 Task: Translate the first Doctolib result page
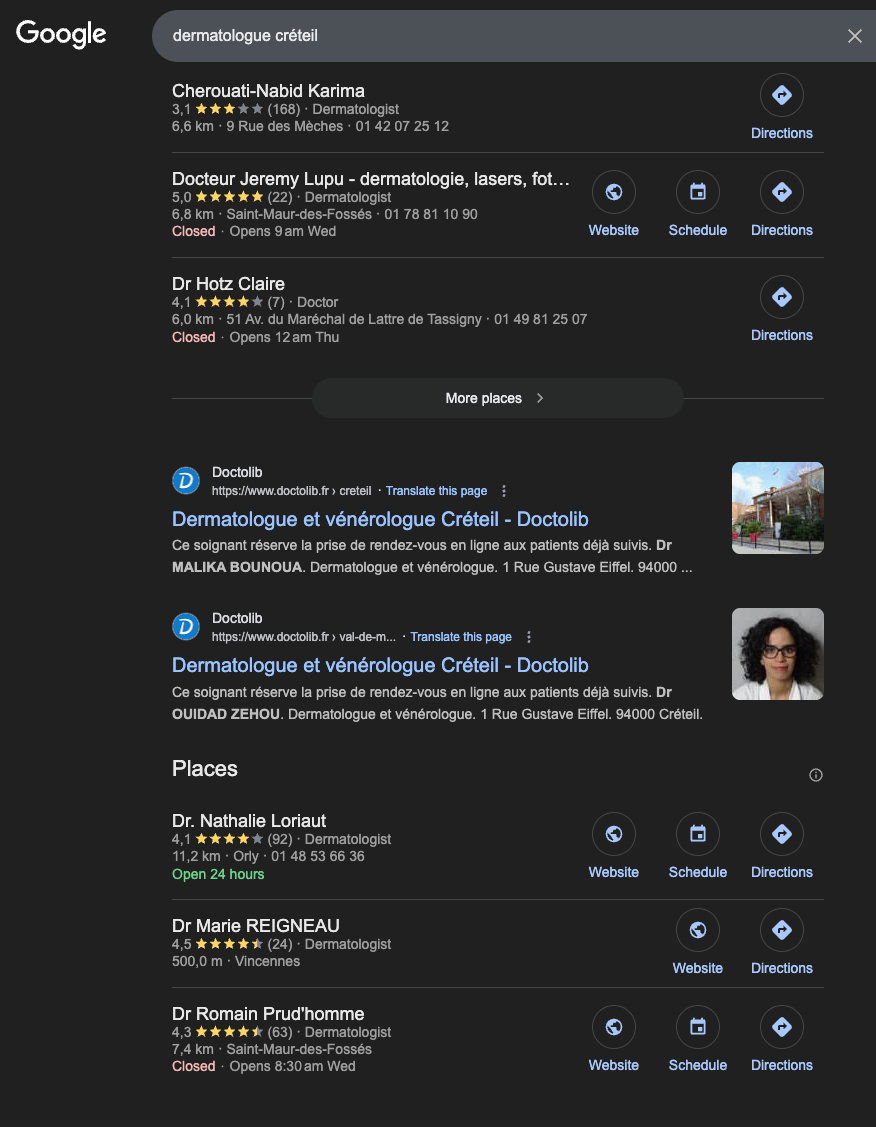[436, 491]
